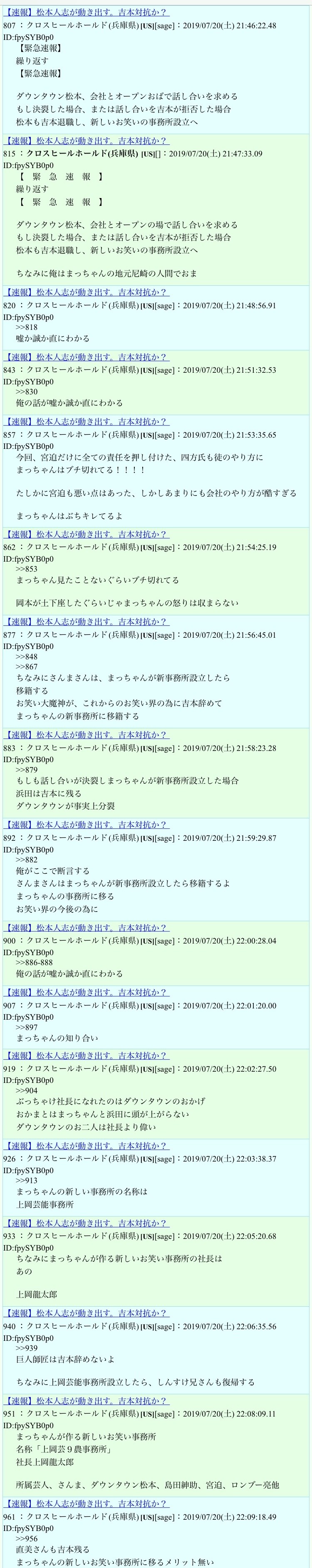Follow the thread link above post 820
Viewport: 312px width, 1568px height.
tap(86, 292)
